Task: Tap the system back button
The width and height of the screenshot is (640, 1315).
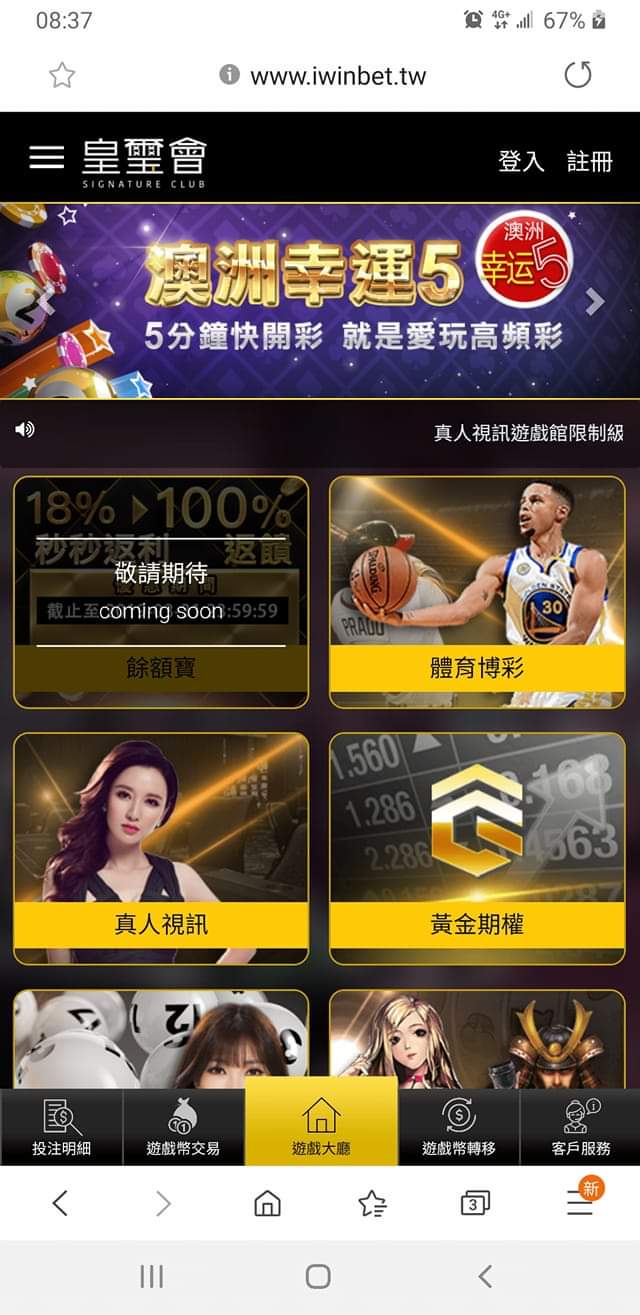Action: [x=485, y=1275]
